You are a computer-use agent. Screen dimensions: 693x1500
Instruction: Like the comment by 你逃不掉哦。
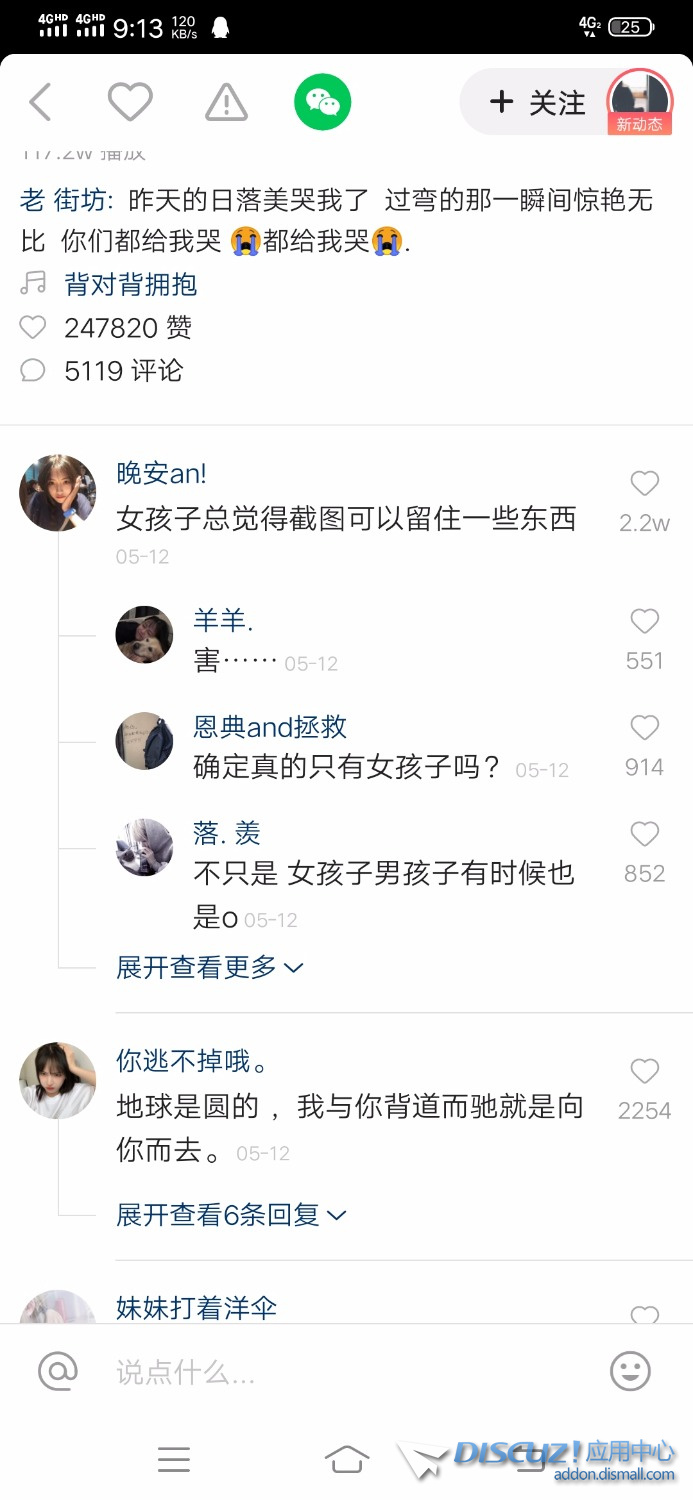(x=645, y=1072)
